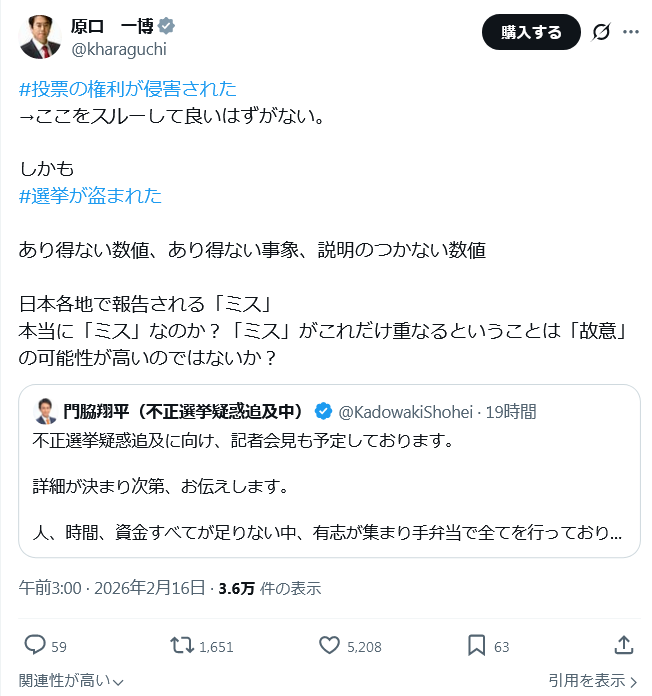This screenshot has height=696, width=652.
Task: Tap the 購入する button
Action: (x=531, y=32)
